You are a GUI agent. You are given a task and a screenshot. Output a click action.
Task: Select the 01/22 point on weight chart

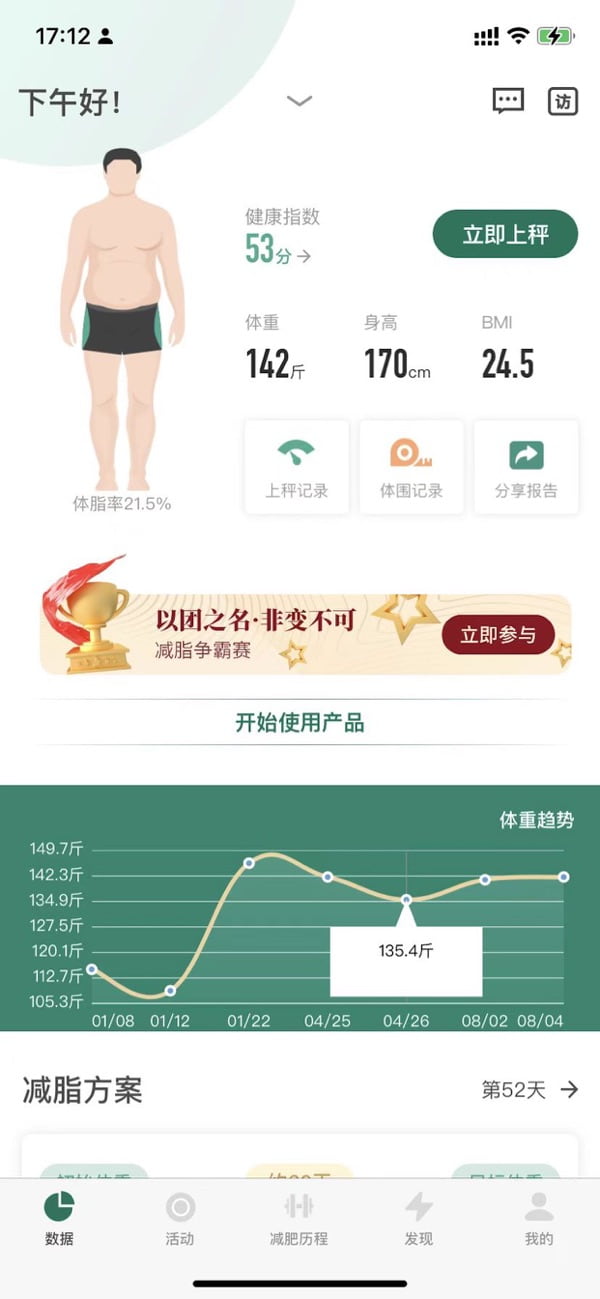pyautogui.click(x=249, y=863)
